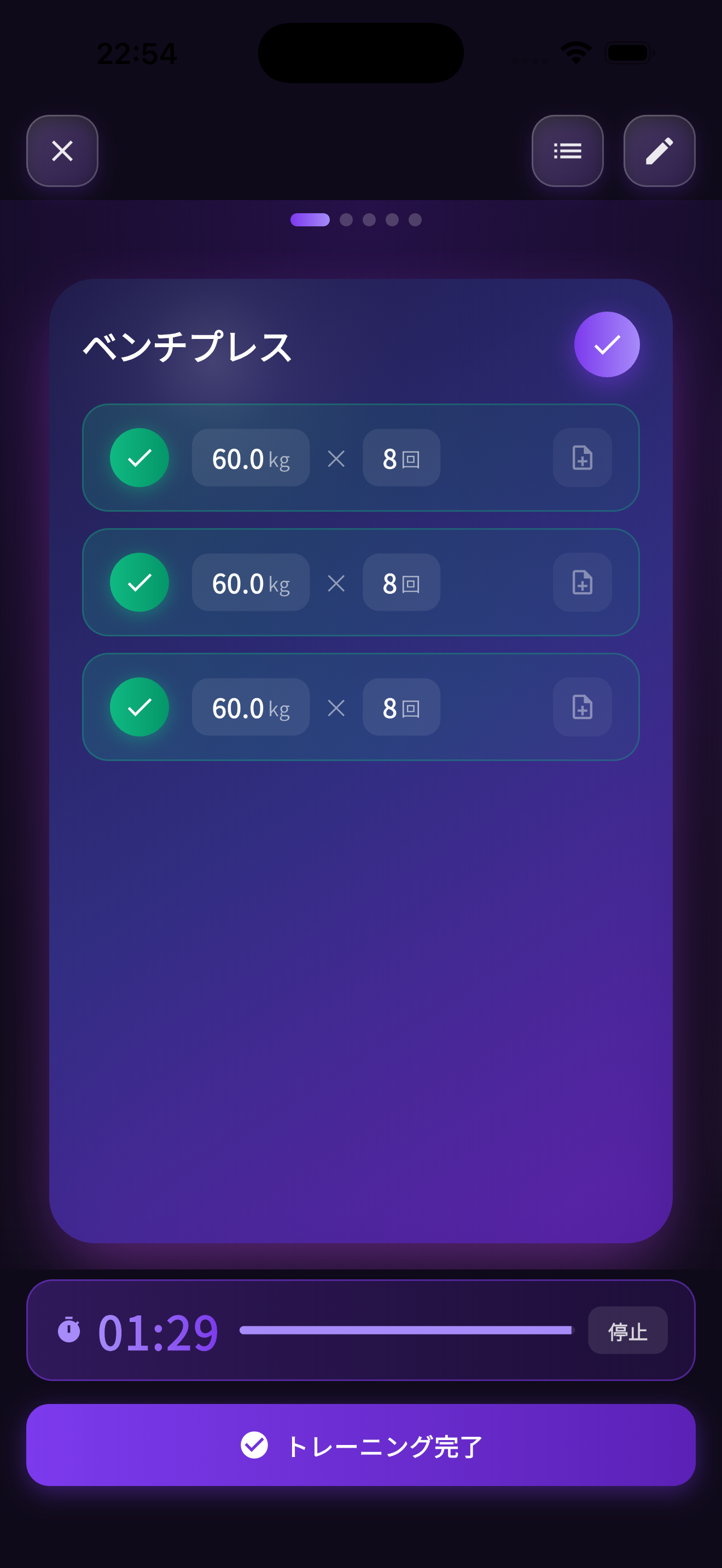Screen dimensions: 722x1568
Task: Tap the pencil edit icon
Action: (659, 151)
